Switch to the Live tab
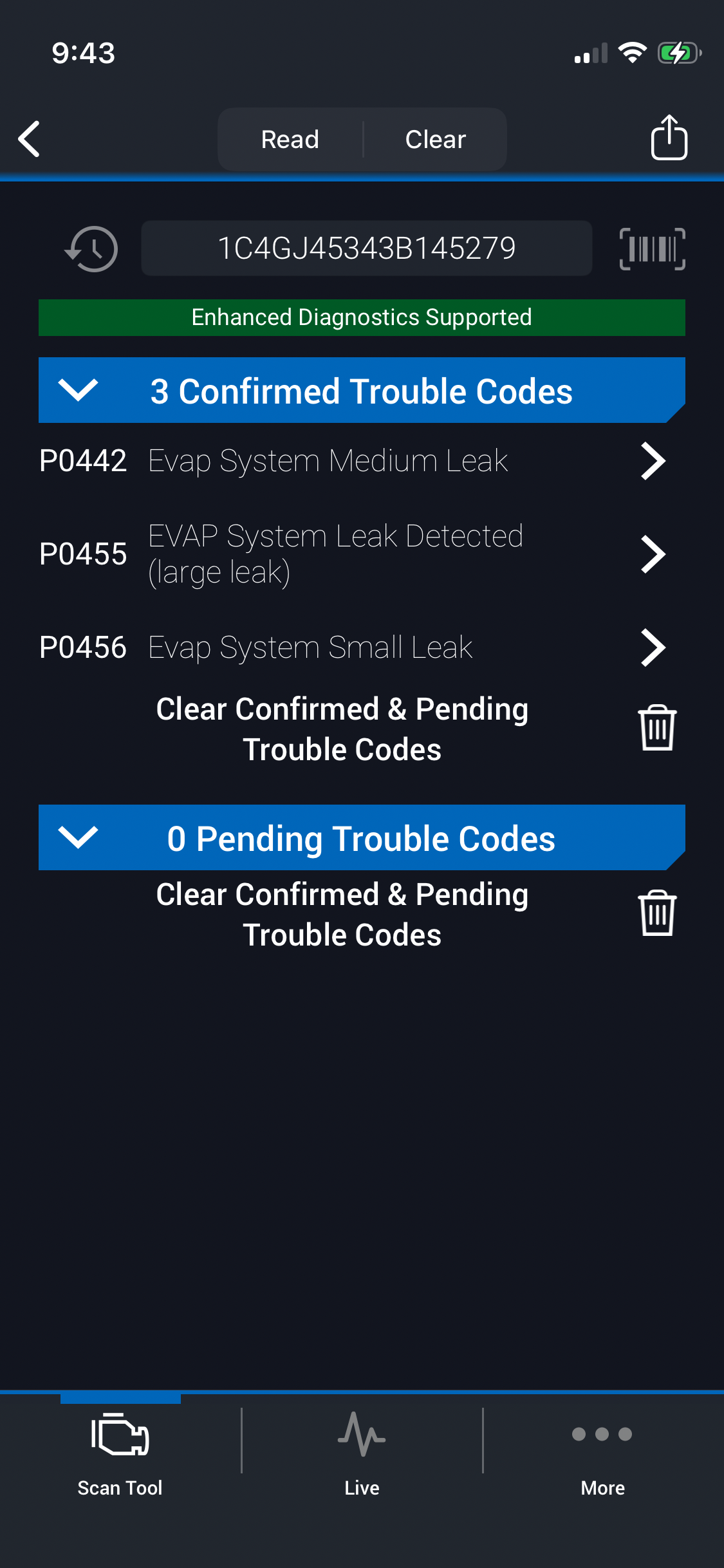This screenshot has height=1568, width=724. pyautogui.click(x=362, y=1451)
